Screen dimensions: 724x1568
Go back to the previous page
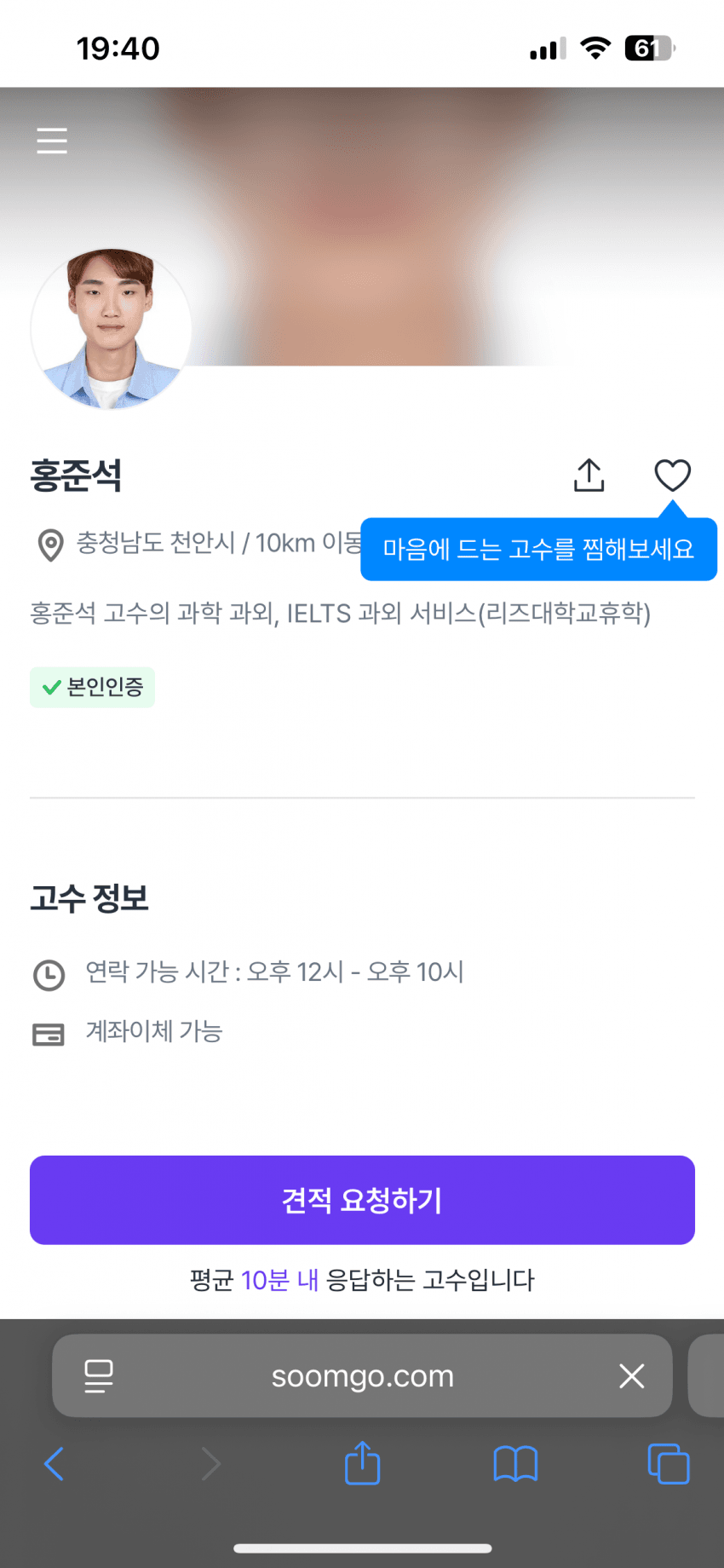point(54,1465)
